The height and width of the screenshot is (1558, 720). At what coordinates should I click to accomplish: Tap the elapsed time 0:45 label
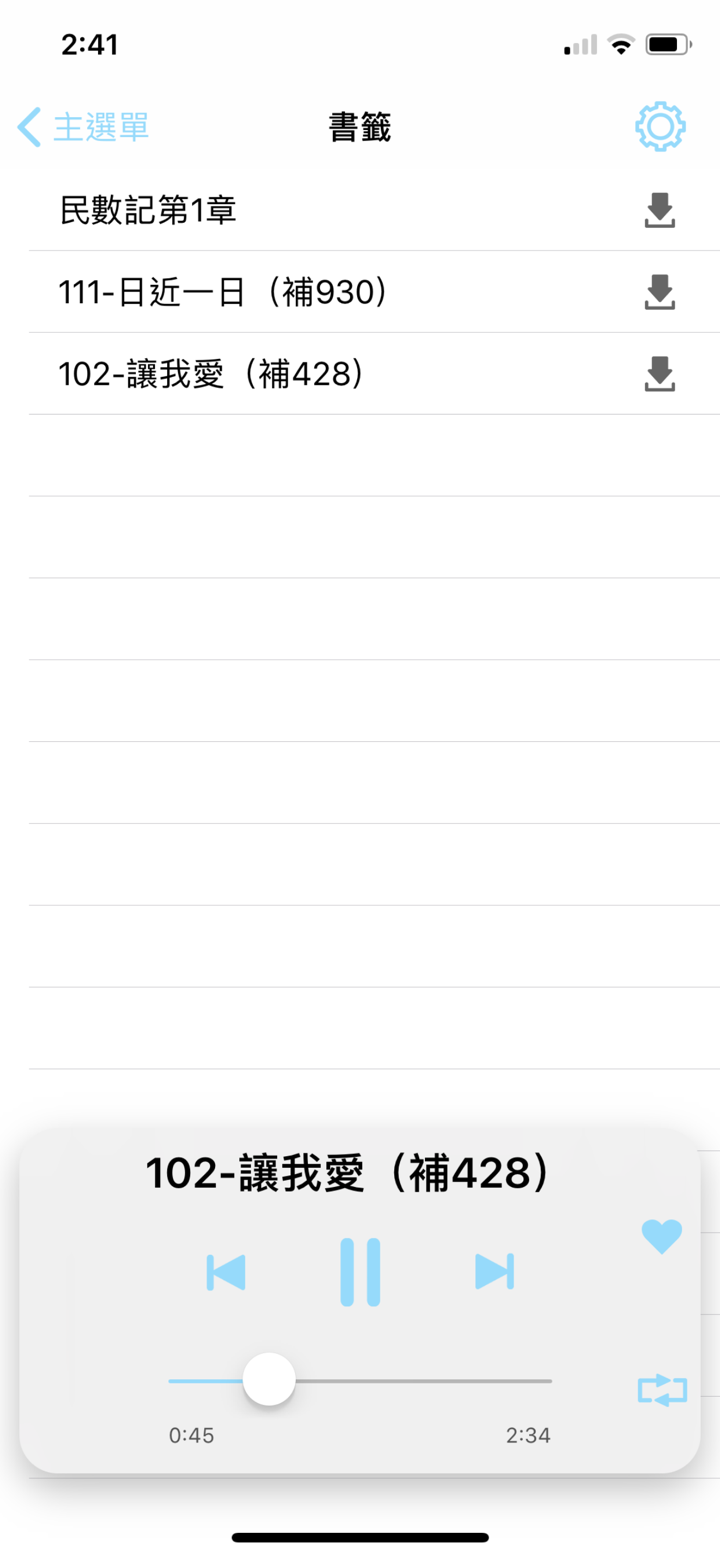point(191,1435)
